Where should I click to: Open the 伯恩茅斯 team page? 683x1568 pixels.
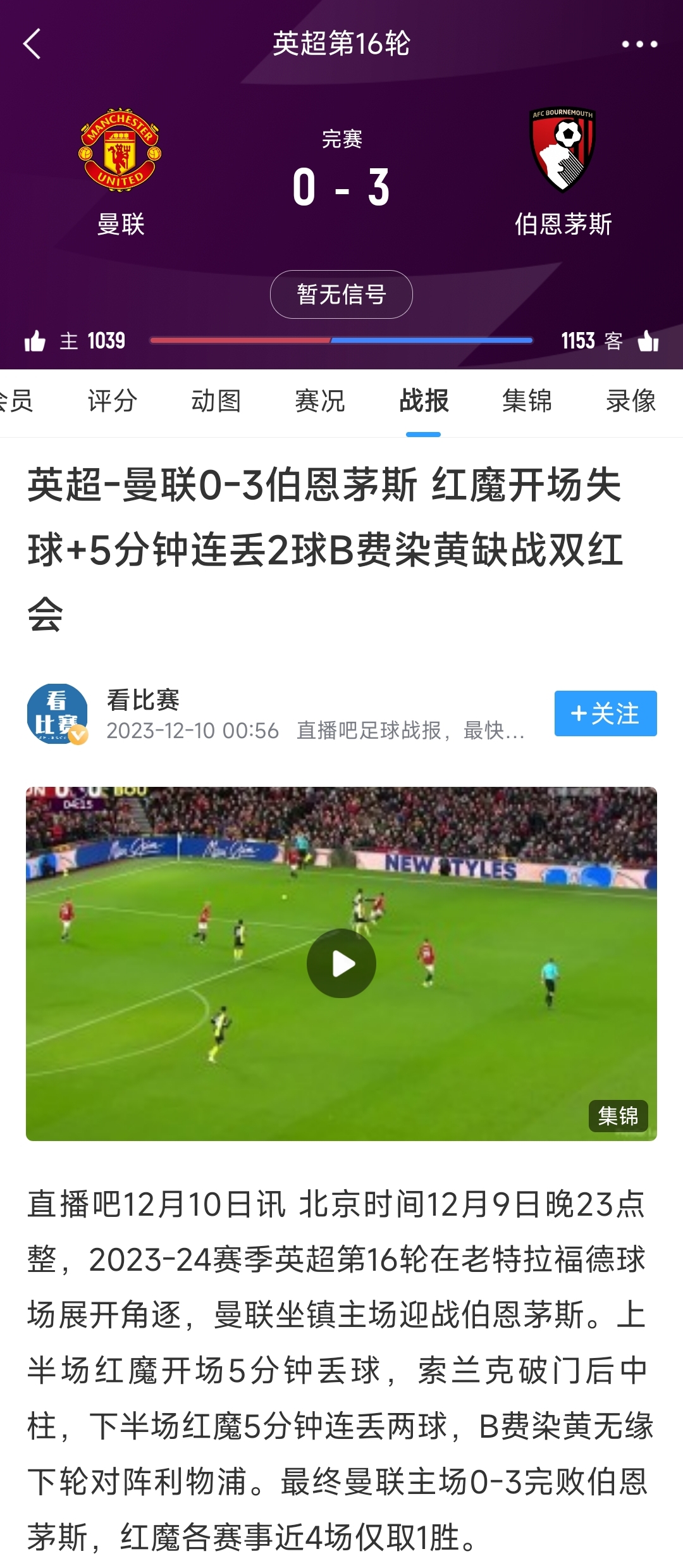[562, 152]
